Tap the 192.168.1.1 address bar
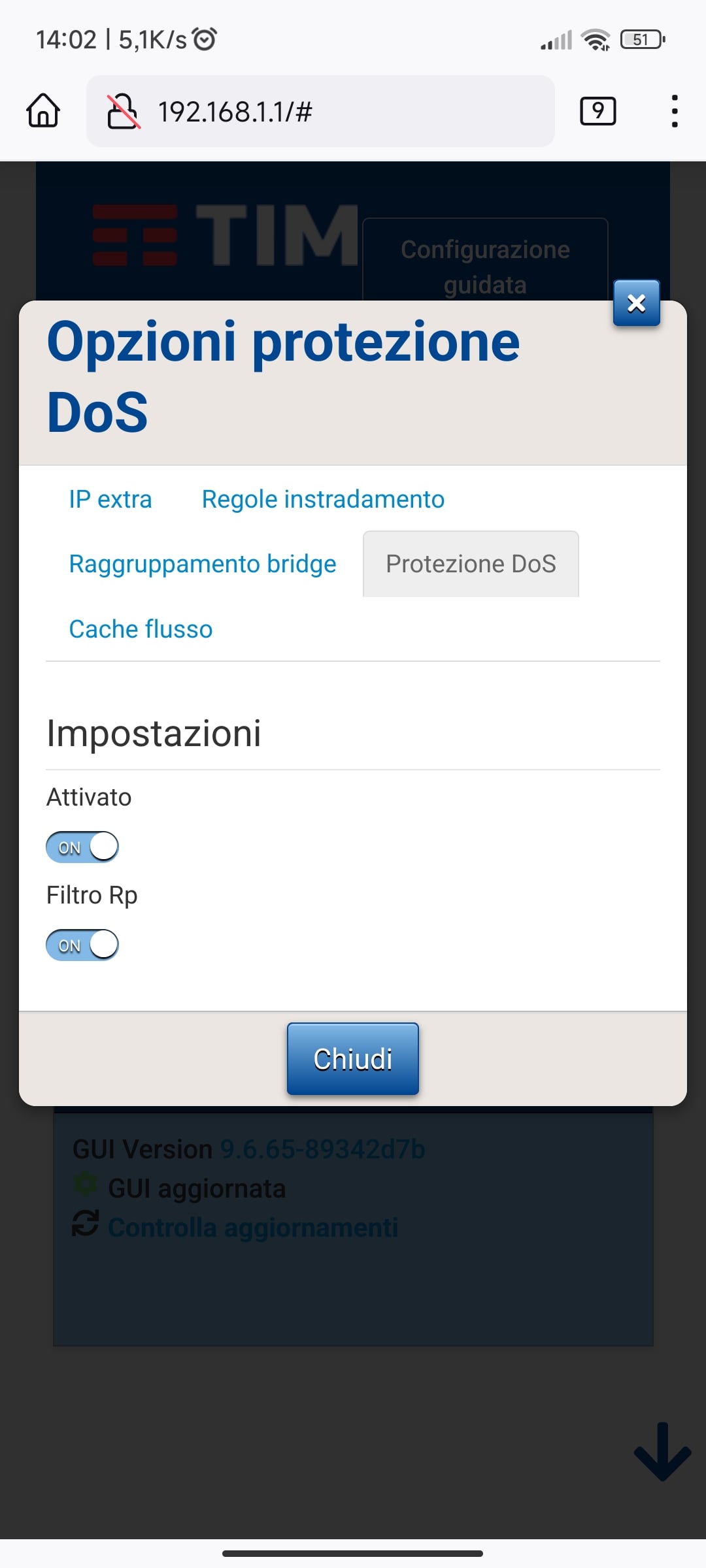 click(320, 111)
